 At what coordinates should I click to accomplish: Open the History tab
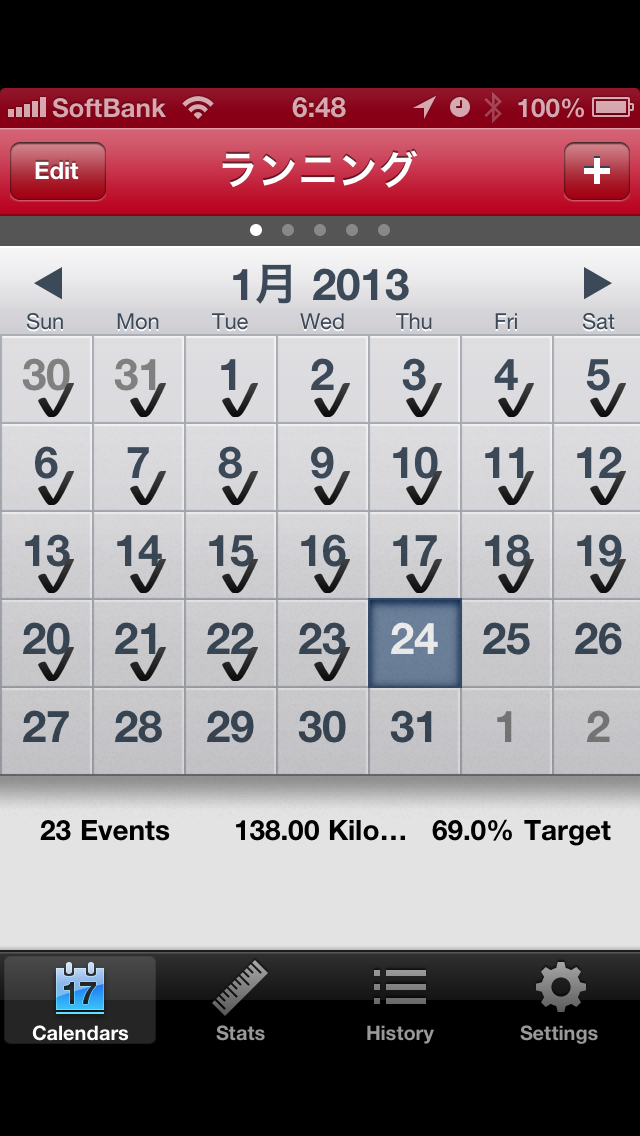point(399,1001)
